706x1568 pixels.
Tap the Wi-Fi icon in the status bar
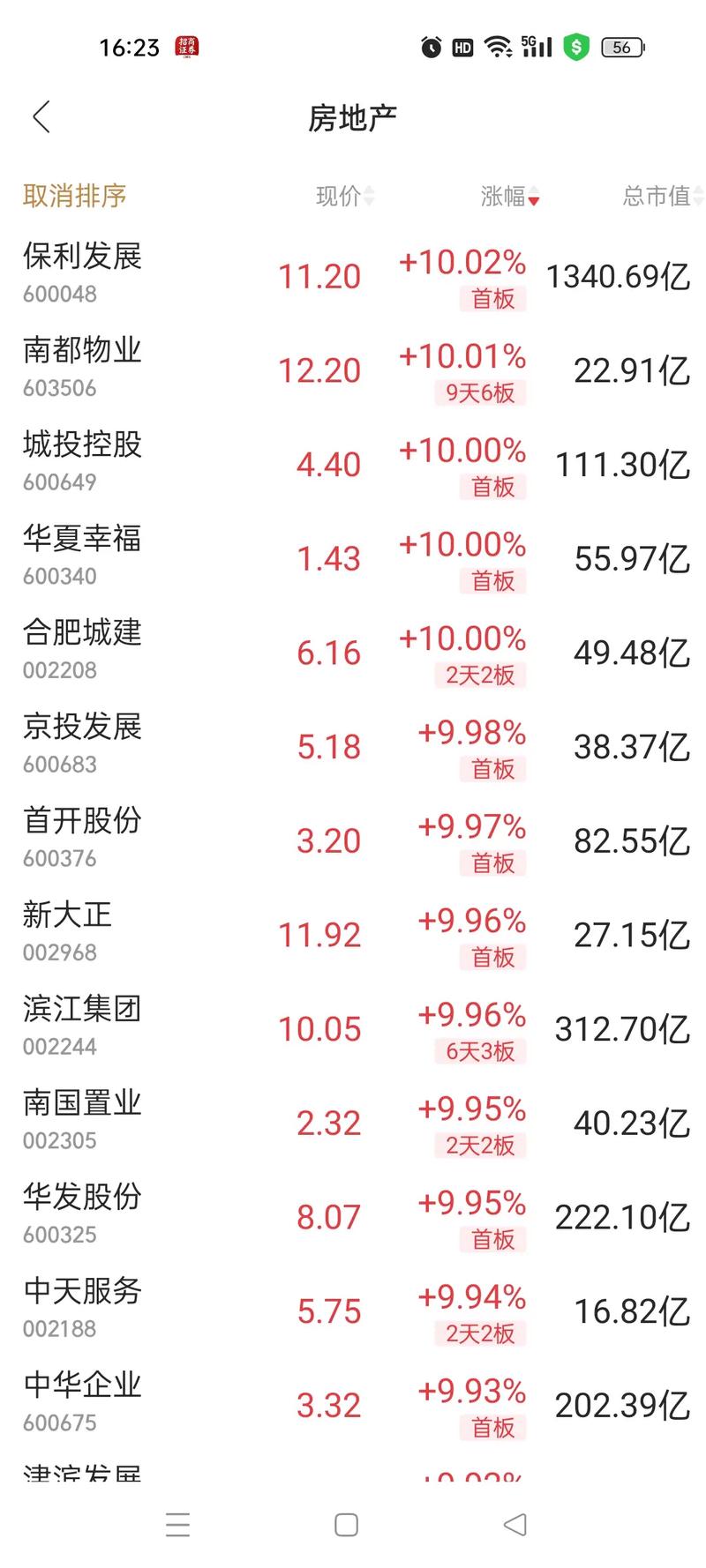498,47
